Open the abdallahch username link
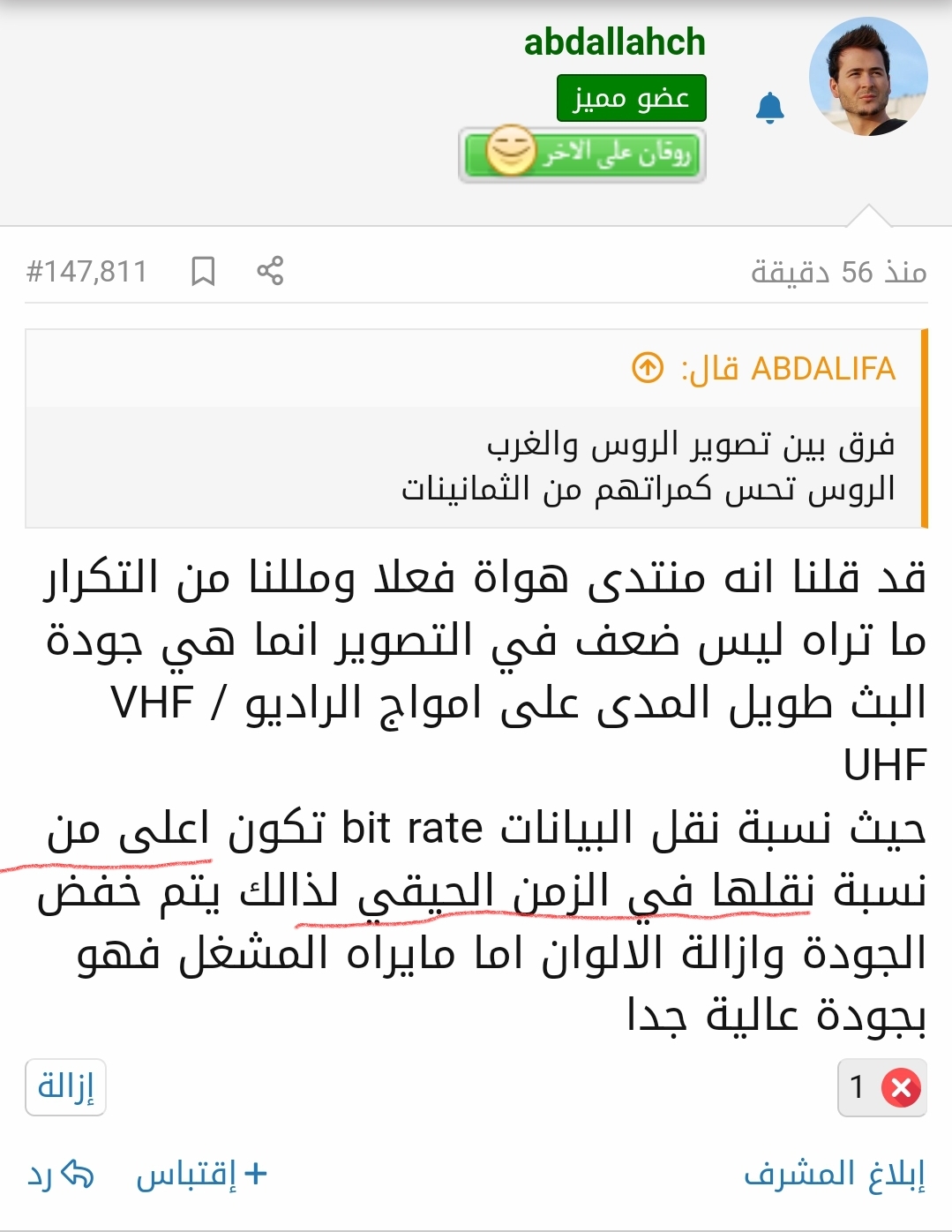This screenshot has height=1232, width=952. (x=615, y=42)
